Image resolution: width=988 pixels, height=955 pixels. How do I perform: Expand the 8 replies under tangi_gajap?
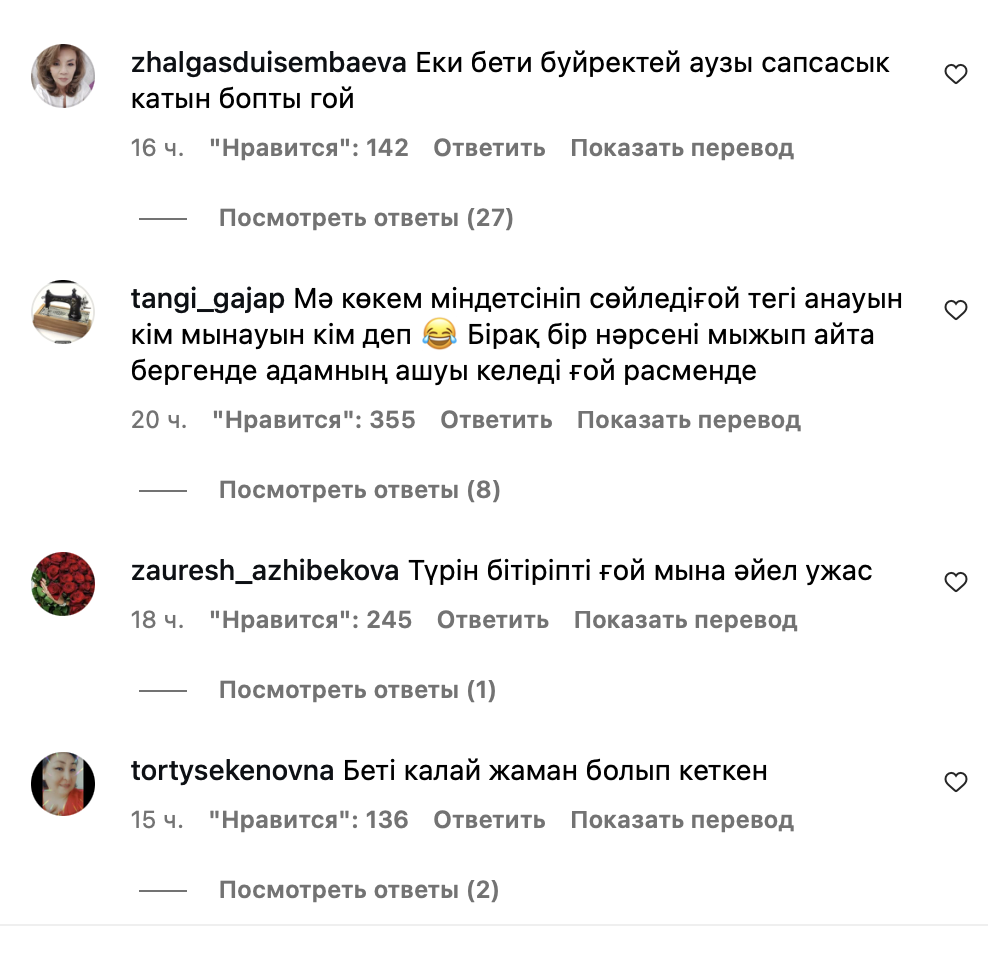pyautogui.click(x=359, y=490)
